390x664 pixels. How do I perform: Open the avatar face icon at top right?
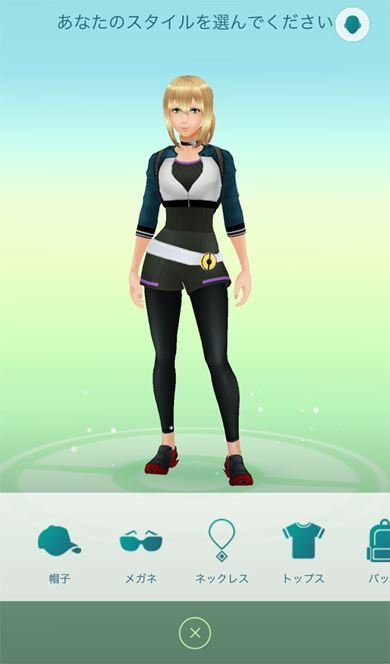coord(352,25)
